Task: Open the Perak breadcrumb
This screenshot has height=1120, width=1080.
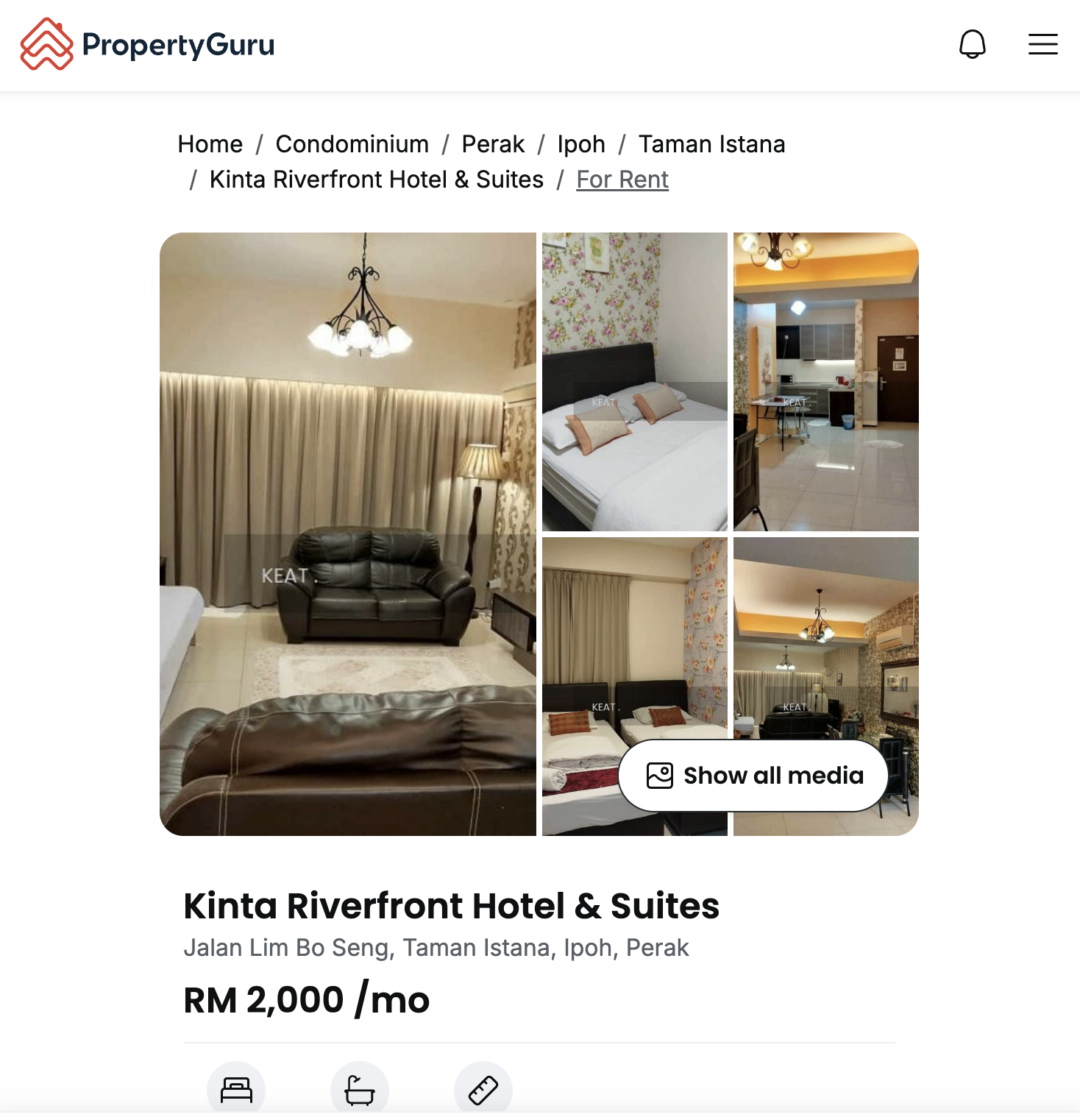Action: (493, 144)
